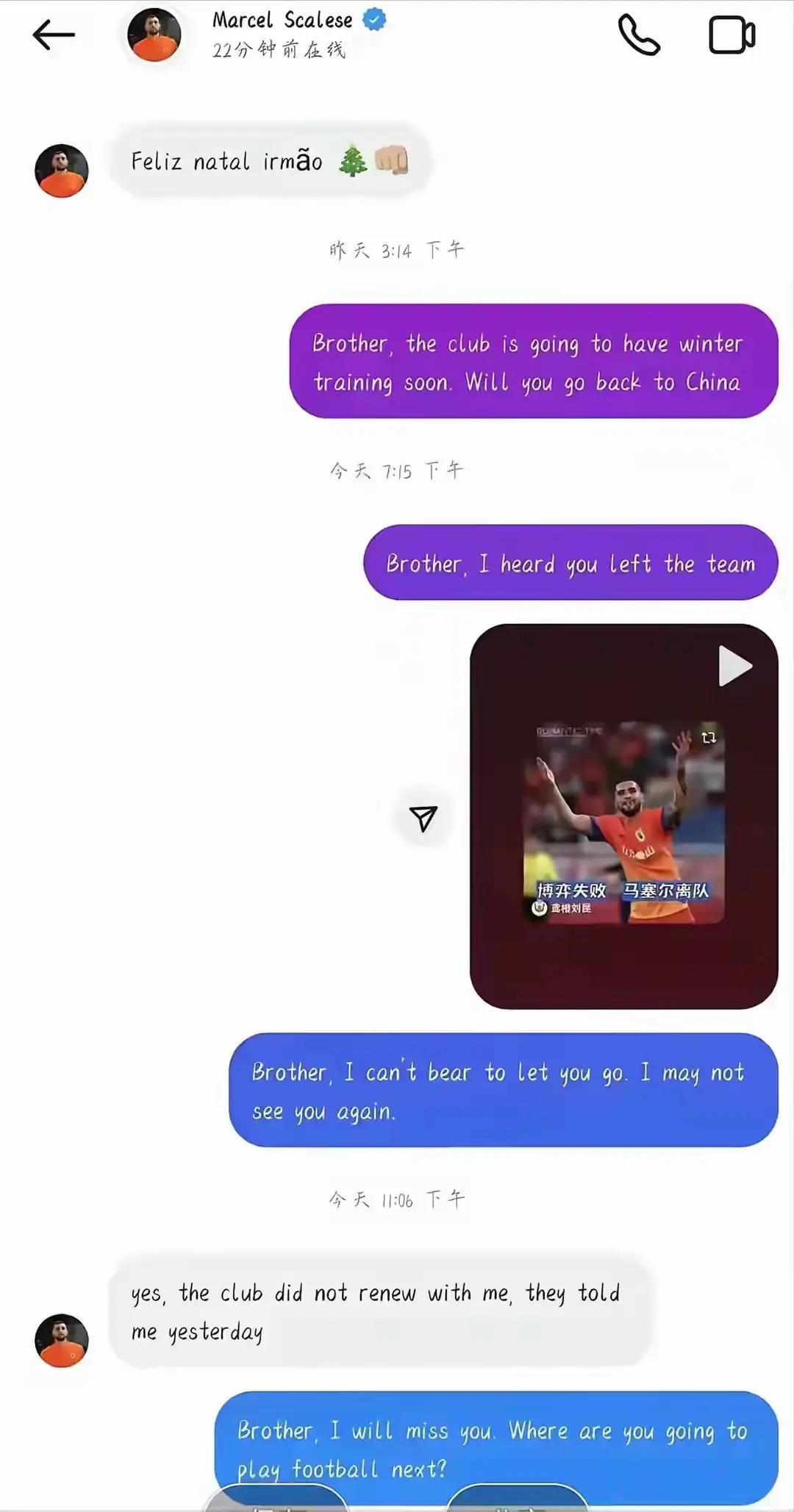794x1512 pixels.
Task: Open sender avatar beside 'Feliz natal irmão'
Action: (62, 171)
